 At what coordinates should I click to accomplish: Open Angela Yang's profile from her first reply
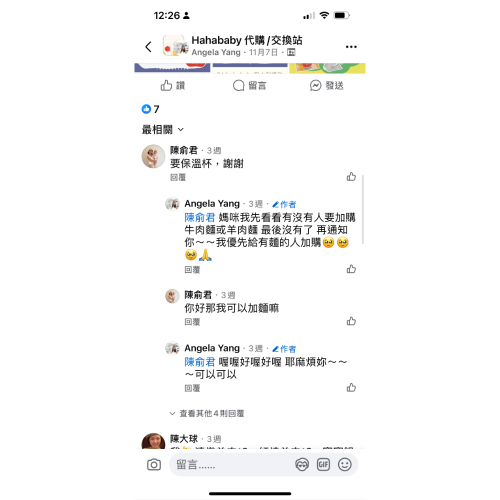[212, 203]
